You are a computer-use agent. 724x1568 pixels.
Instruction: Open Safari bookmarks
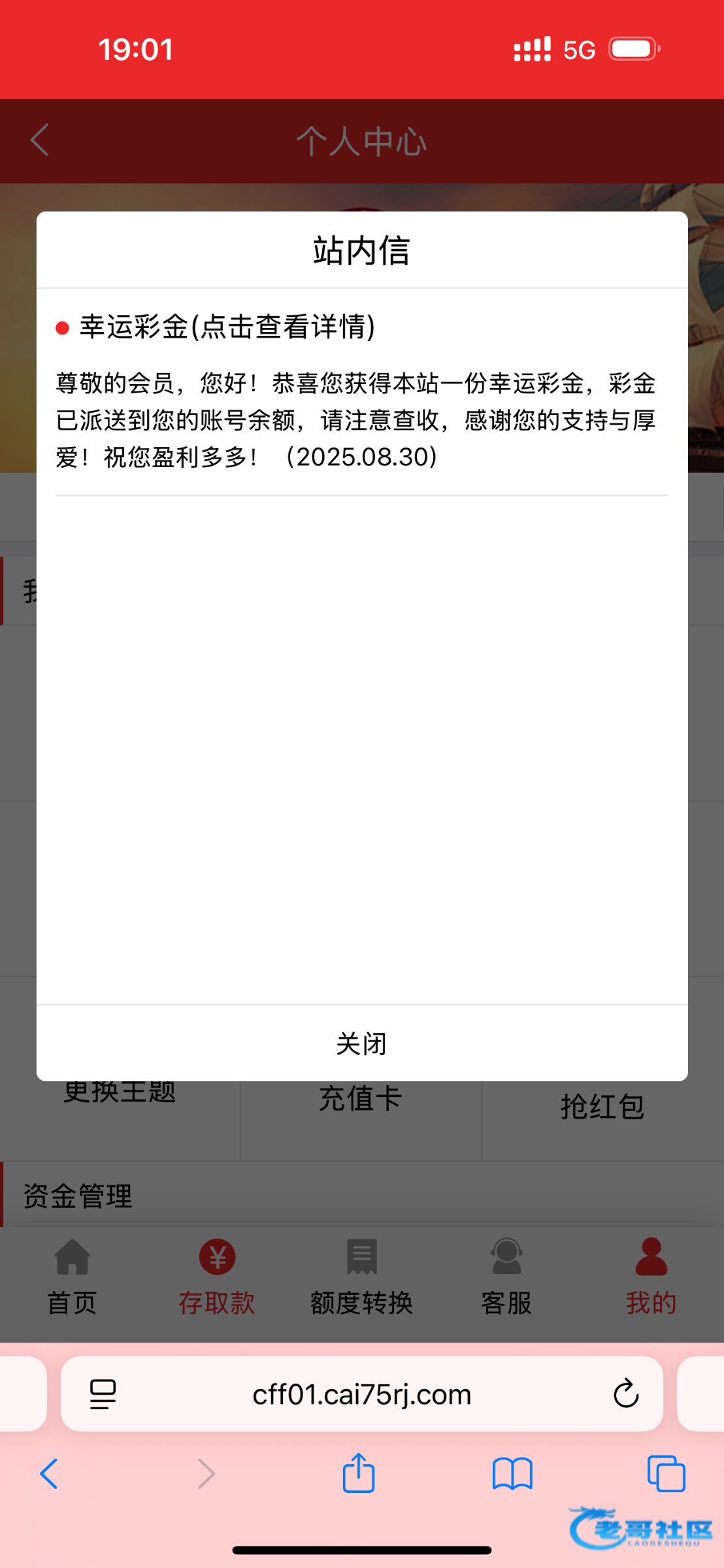[512, 1474]
